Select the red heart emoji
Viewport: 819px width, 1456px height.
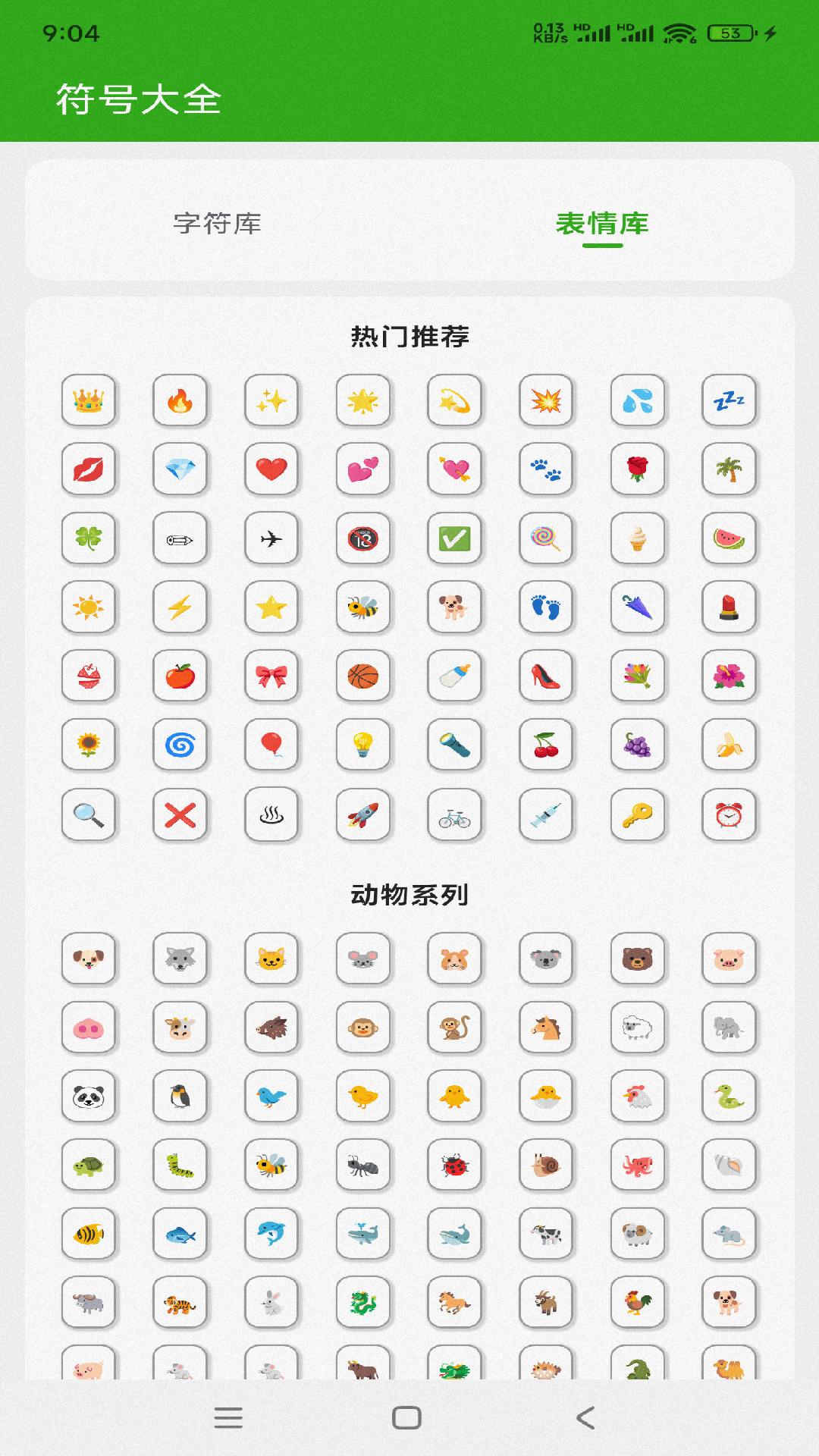point(272,470)
